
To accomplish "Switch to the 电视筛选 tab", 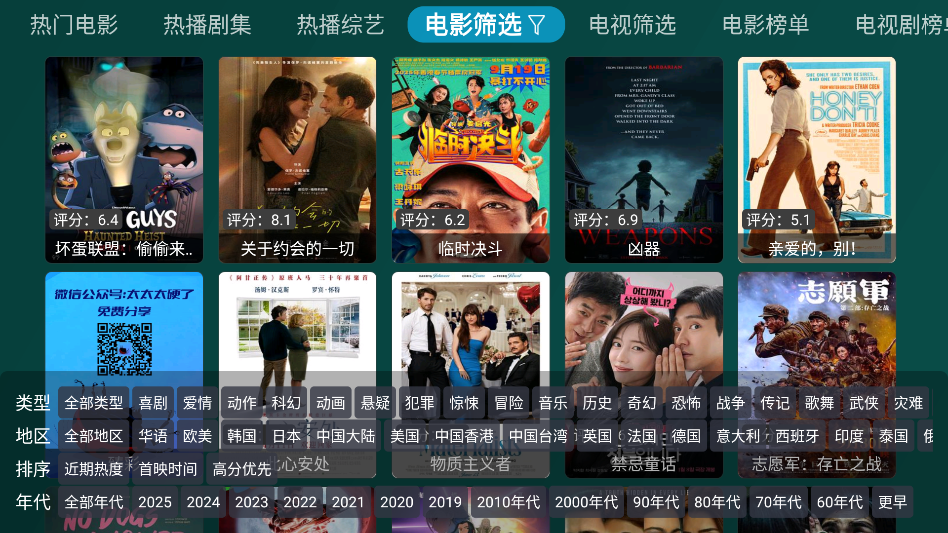I will [x=632, y=24].
